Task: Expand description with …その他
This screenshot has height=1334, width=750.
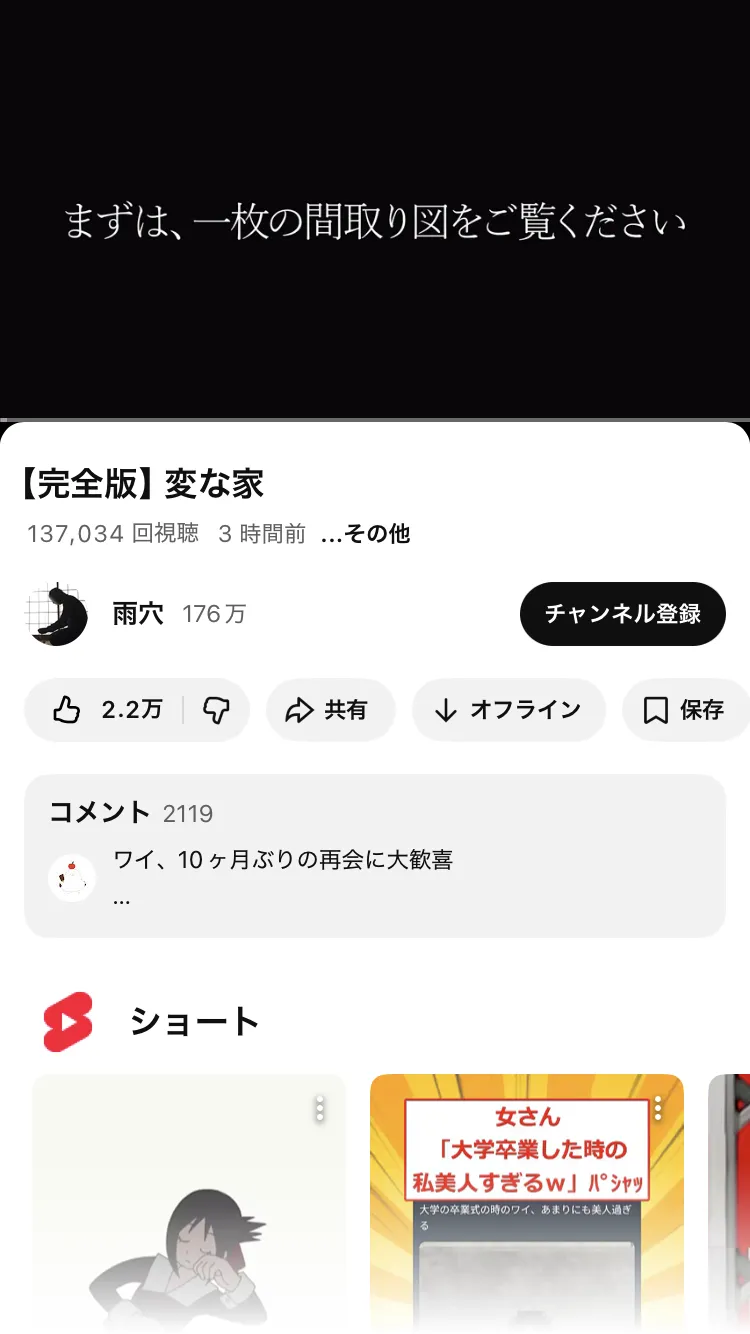Action: (365, 534)
